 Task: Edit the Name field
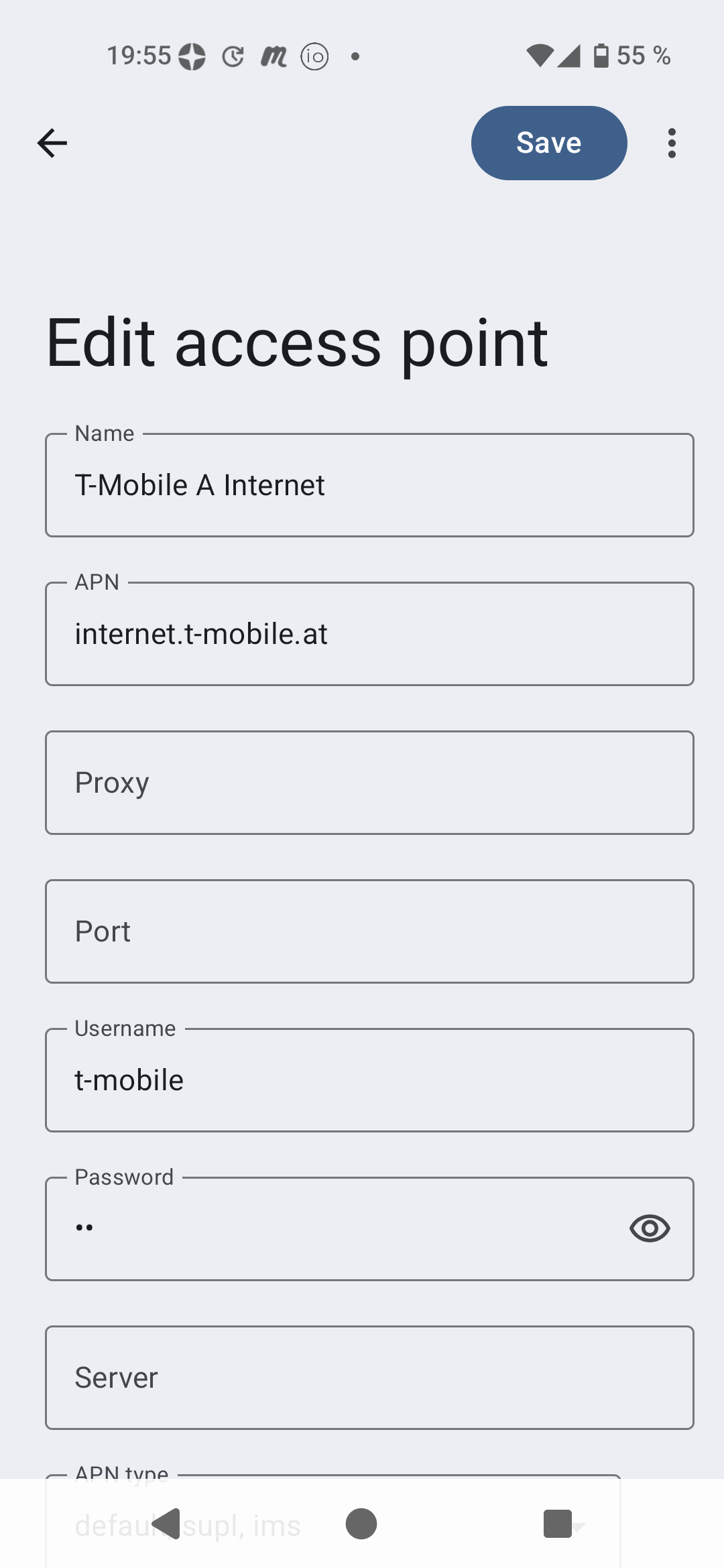(369, 485)
